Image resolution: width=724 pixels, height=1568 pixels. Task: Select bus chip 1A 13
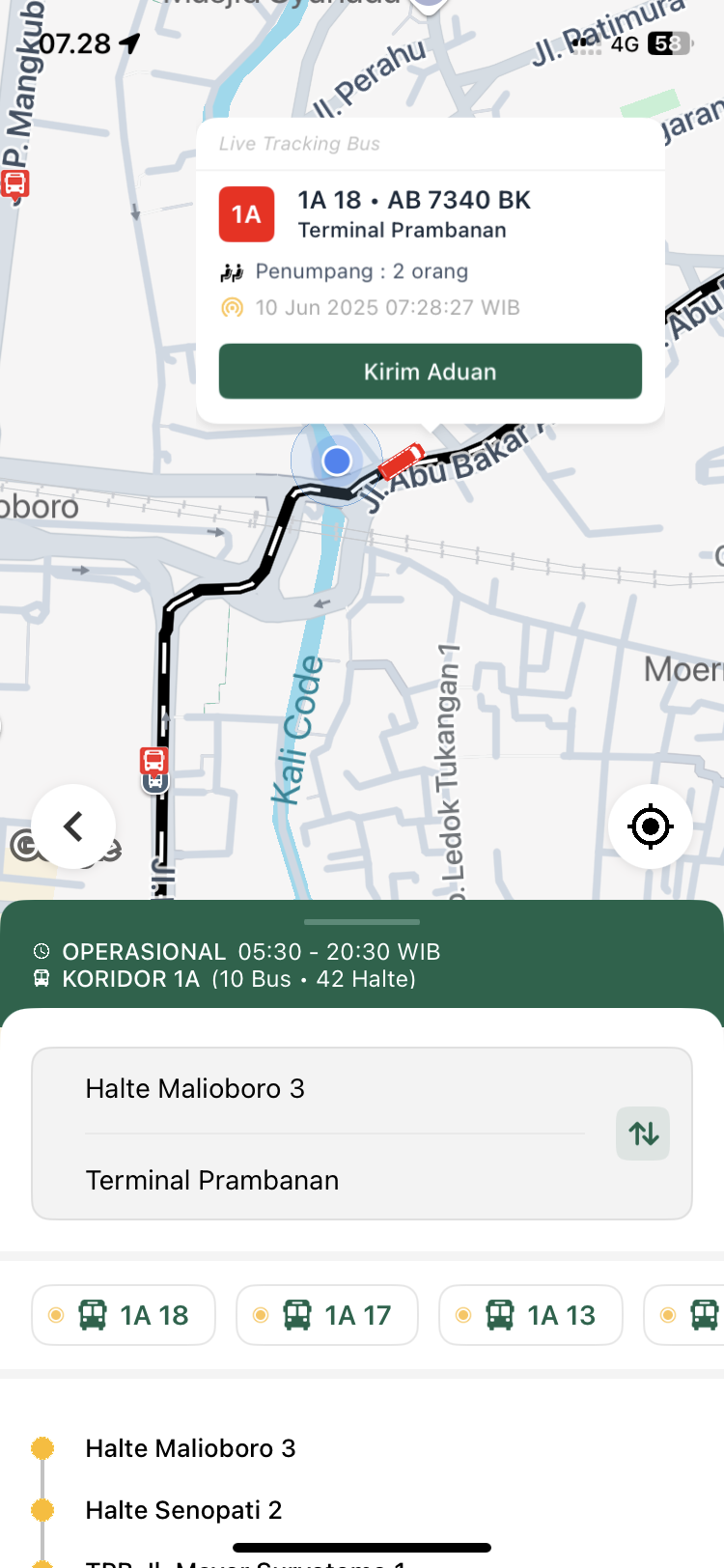coord(531,1315)
